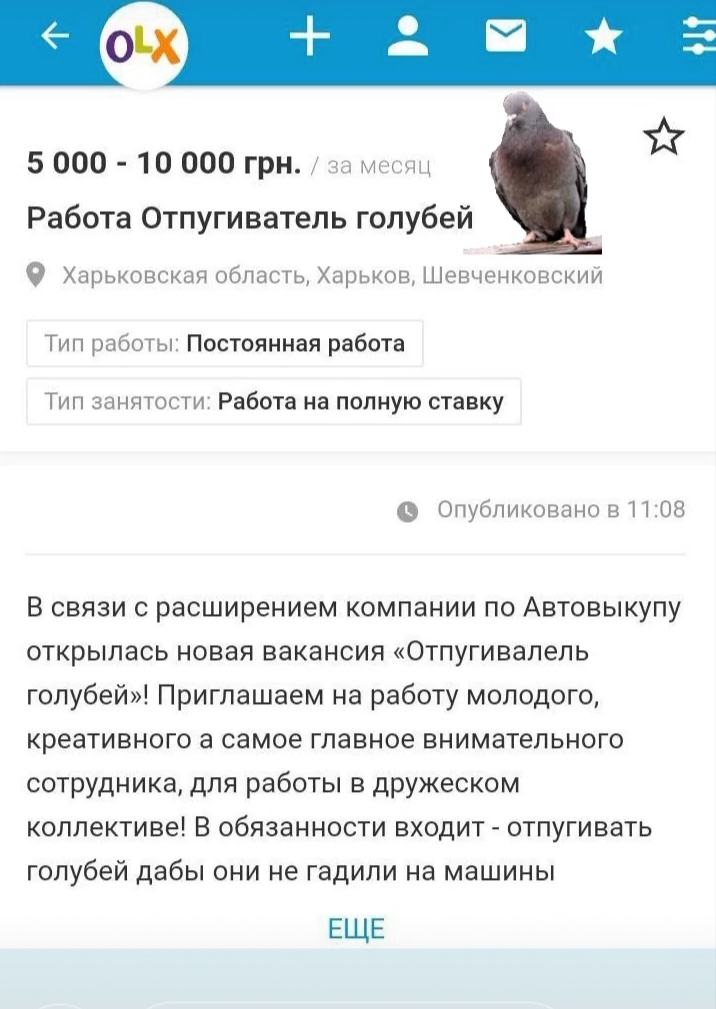Select the Работа на полную ставку chip
716x1009 pixels.
(273, 402)
